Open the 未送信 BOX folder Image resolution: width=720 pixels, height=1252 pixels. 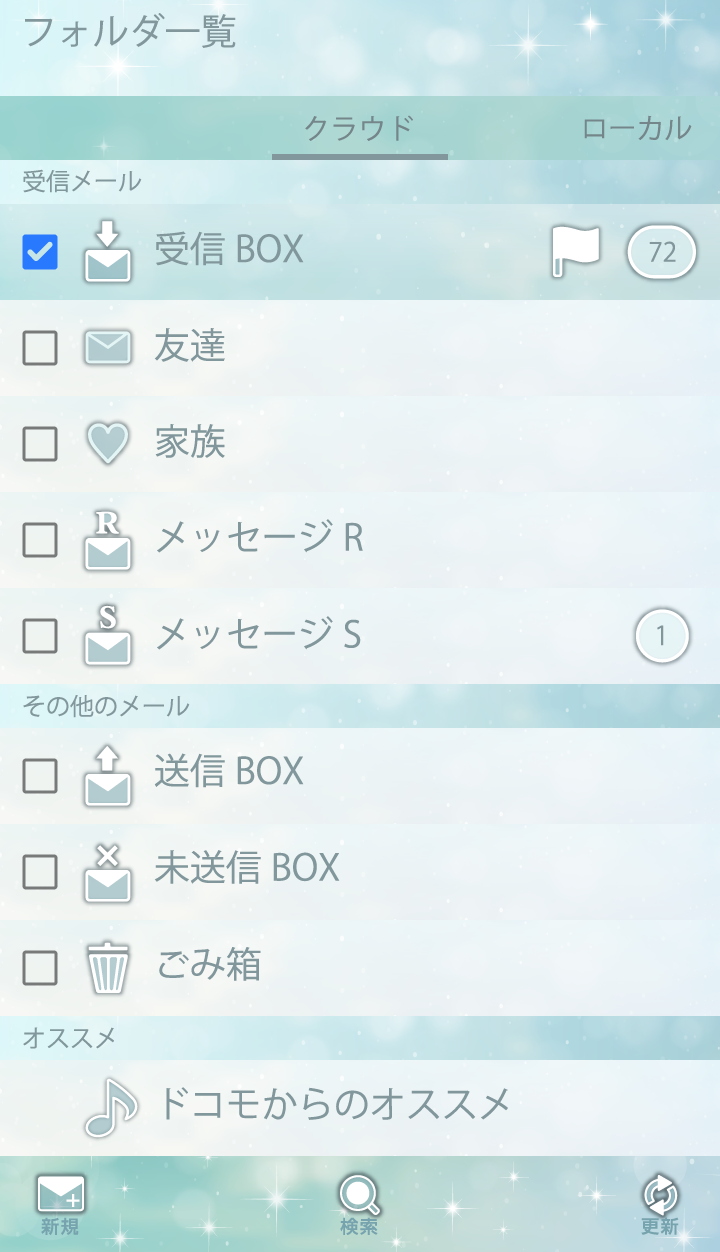click(247, 868)
